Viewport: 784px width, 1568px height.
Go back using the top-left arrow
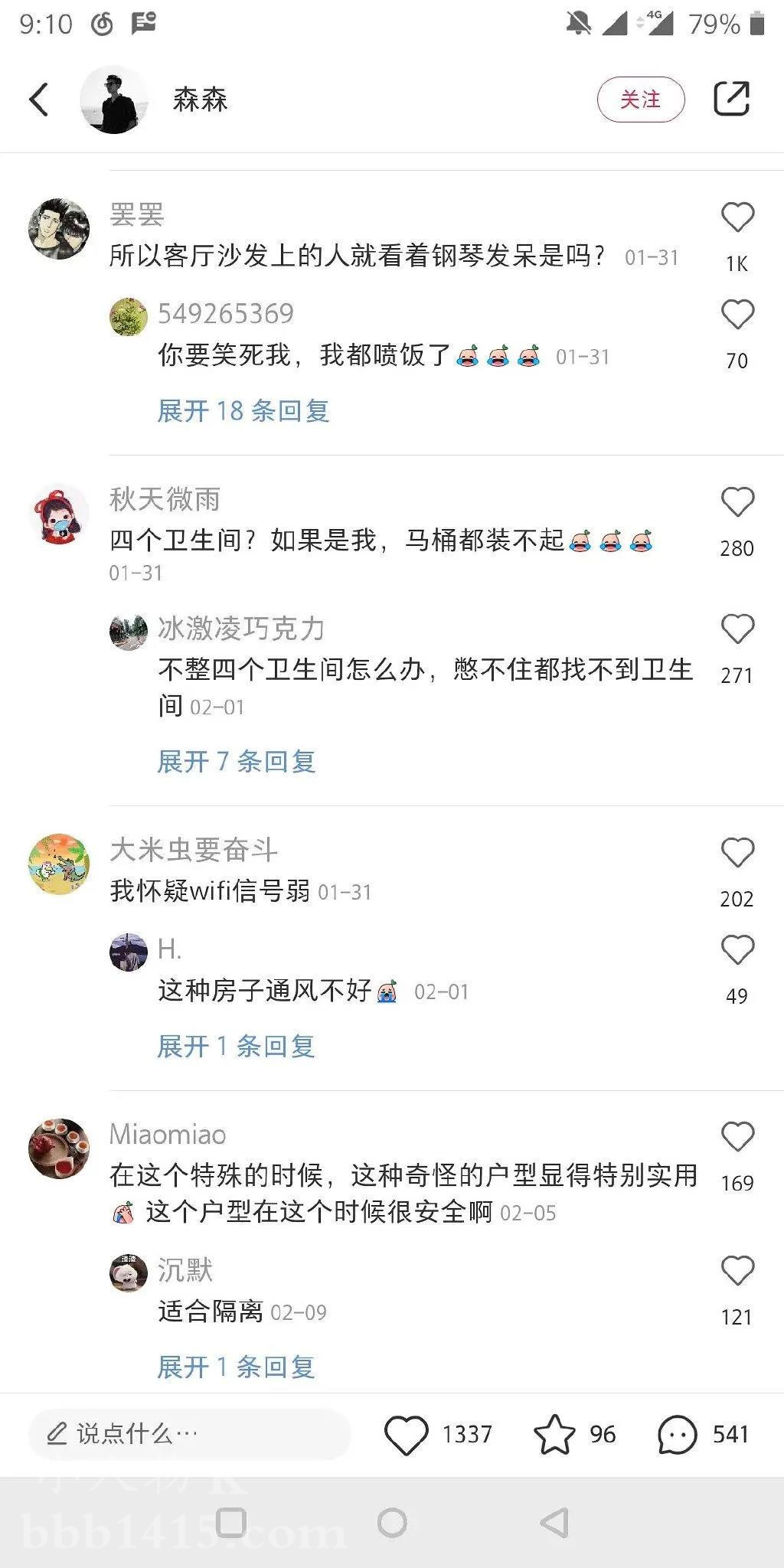38,100
